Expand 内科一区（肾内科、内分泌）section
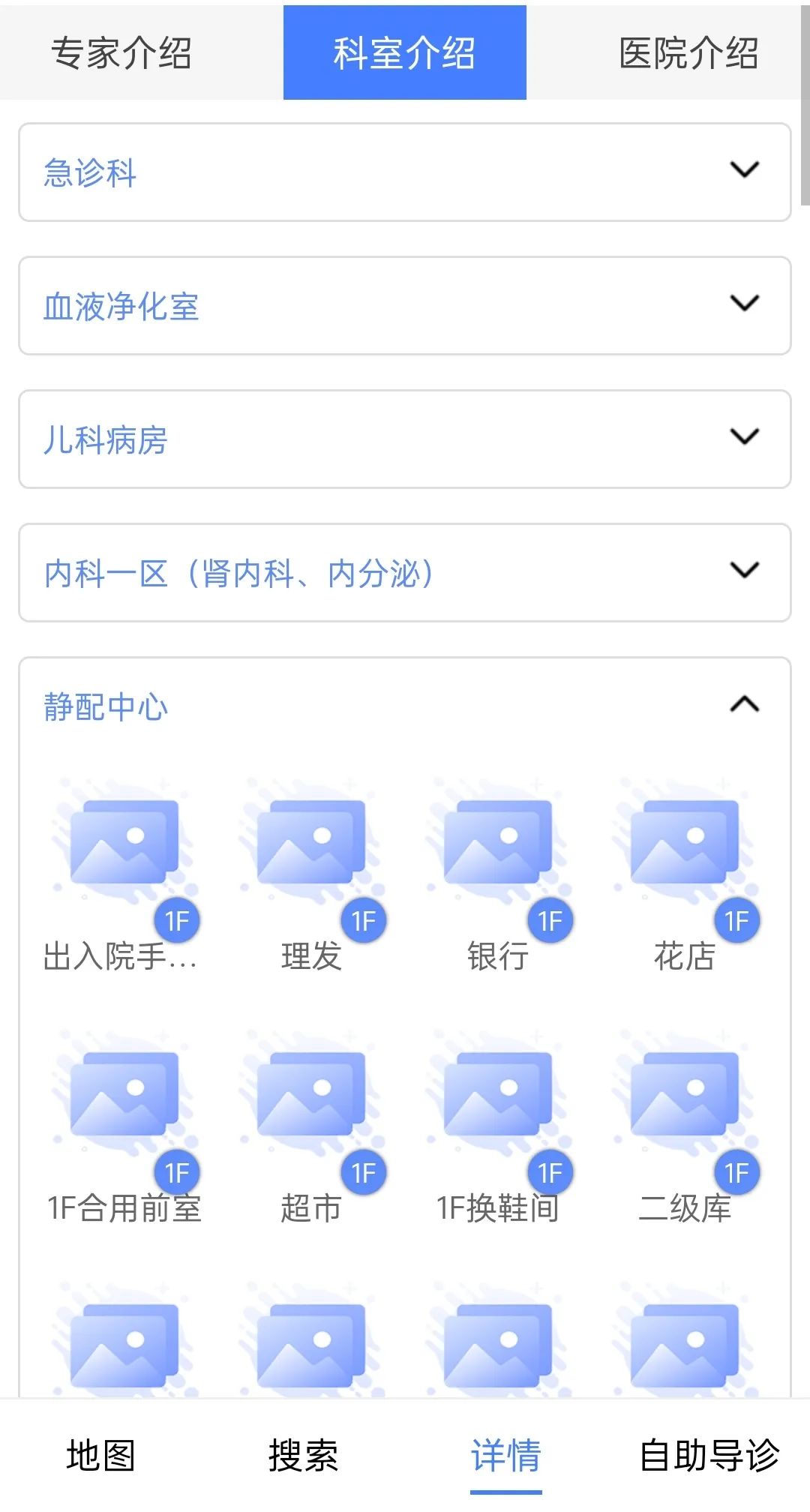 (x=404, y=573)
